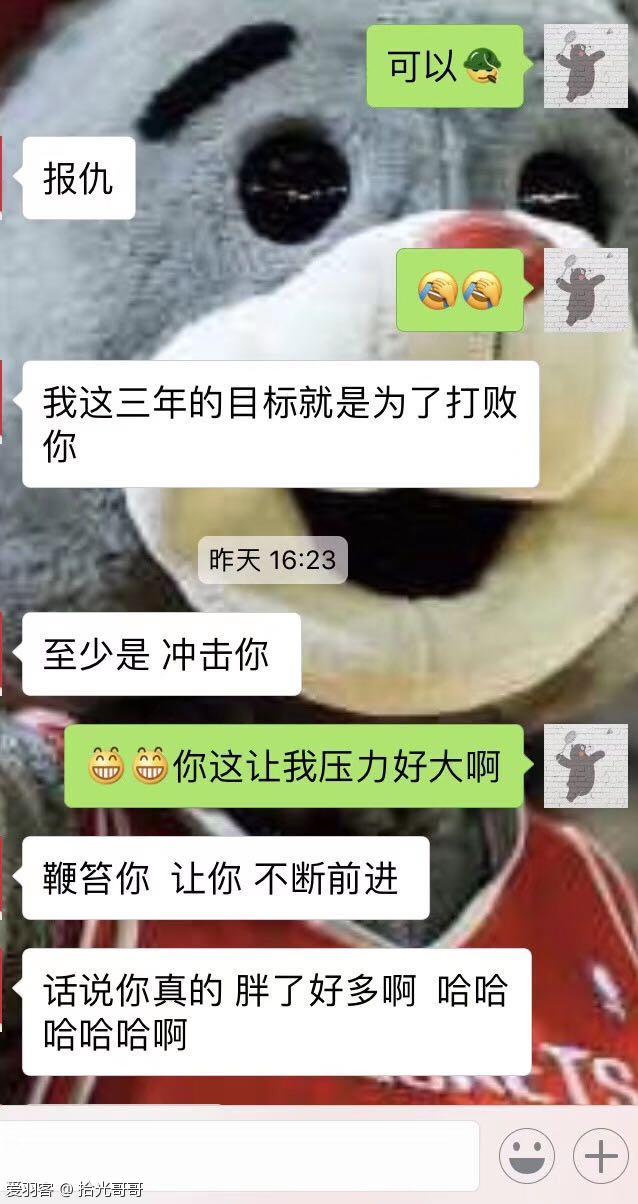Open avatar next to the crying-laughing emojis message

585,290
